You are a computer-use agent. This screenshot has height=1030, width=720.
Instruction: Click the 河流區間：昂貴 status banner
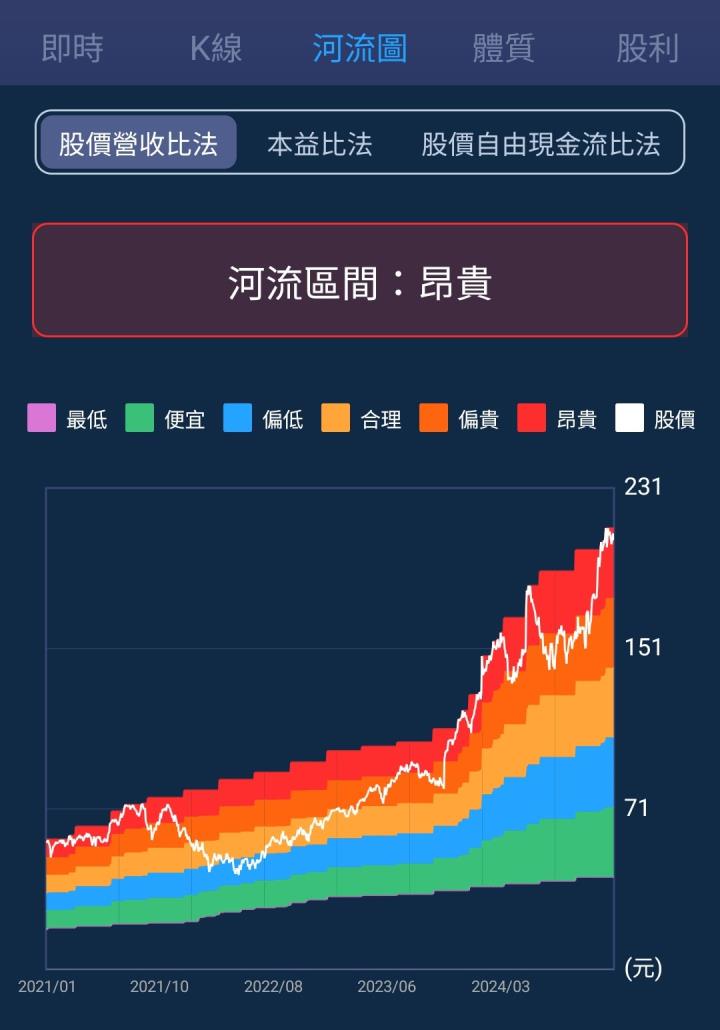click(360, 280)
